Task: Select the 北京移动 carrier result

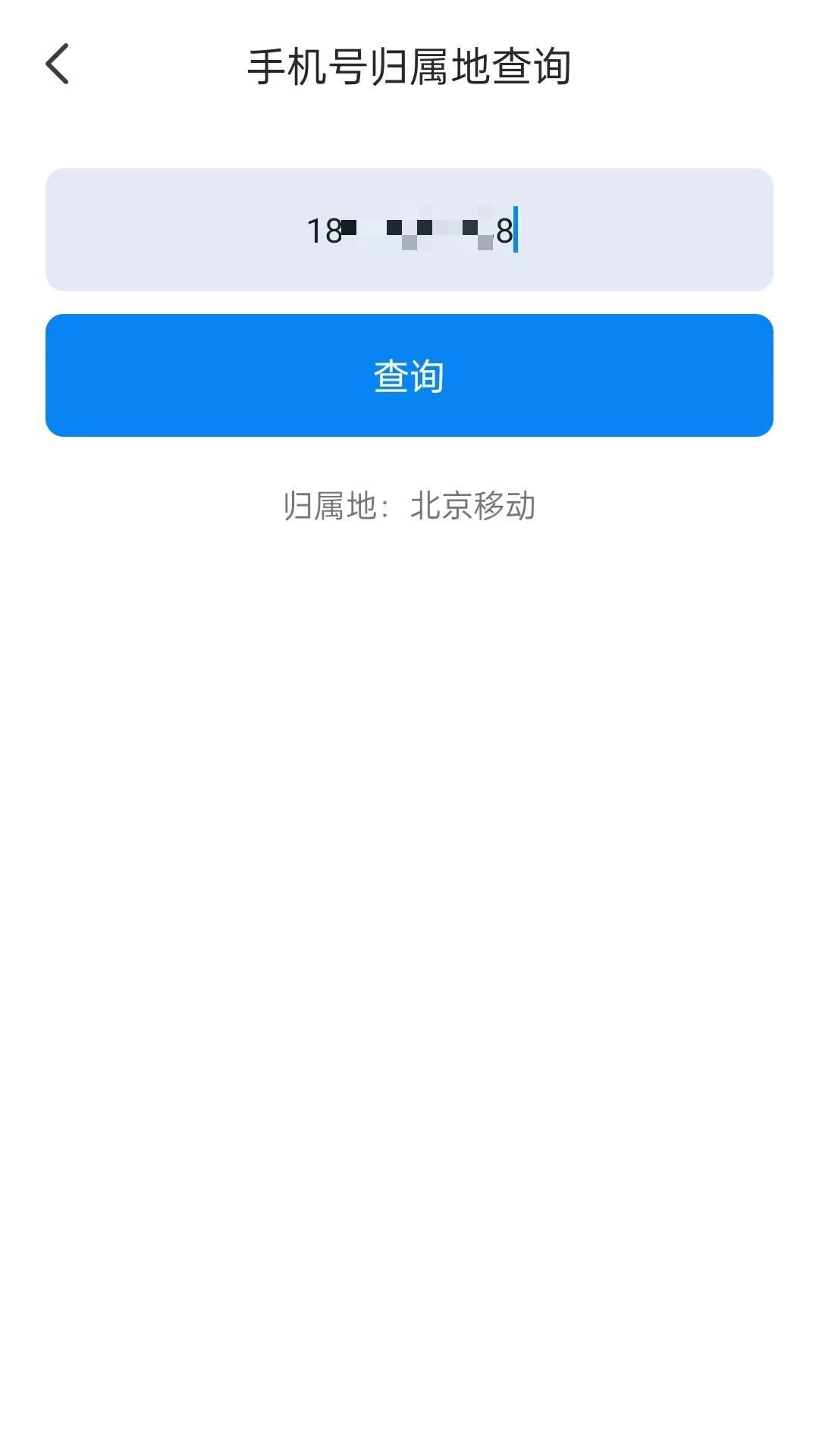Action: tap(472, 507)
